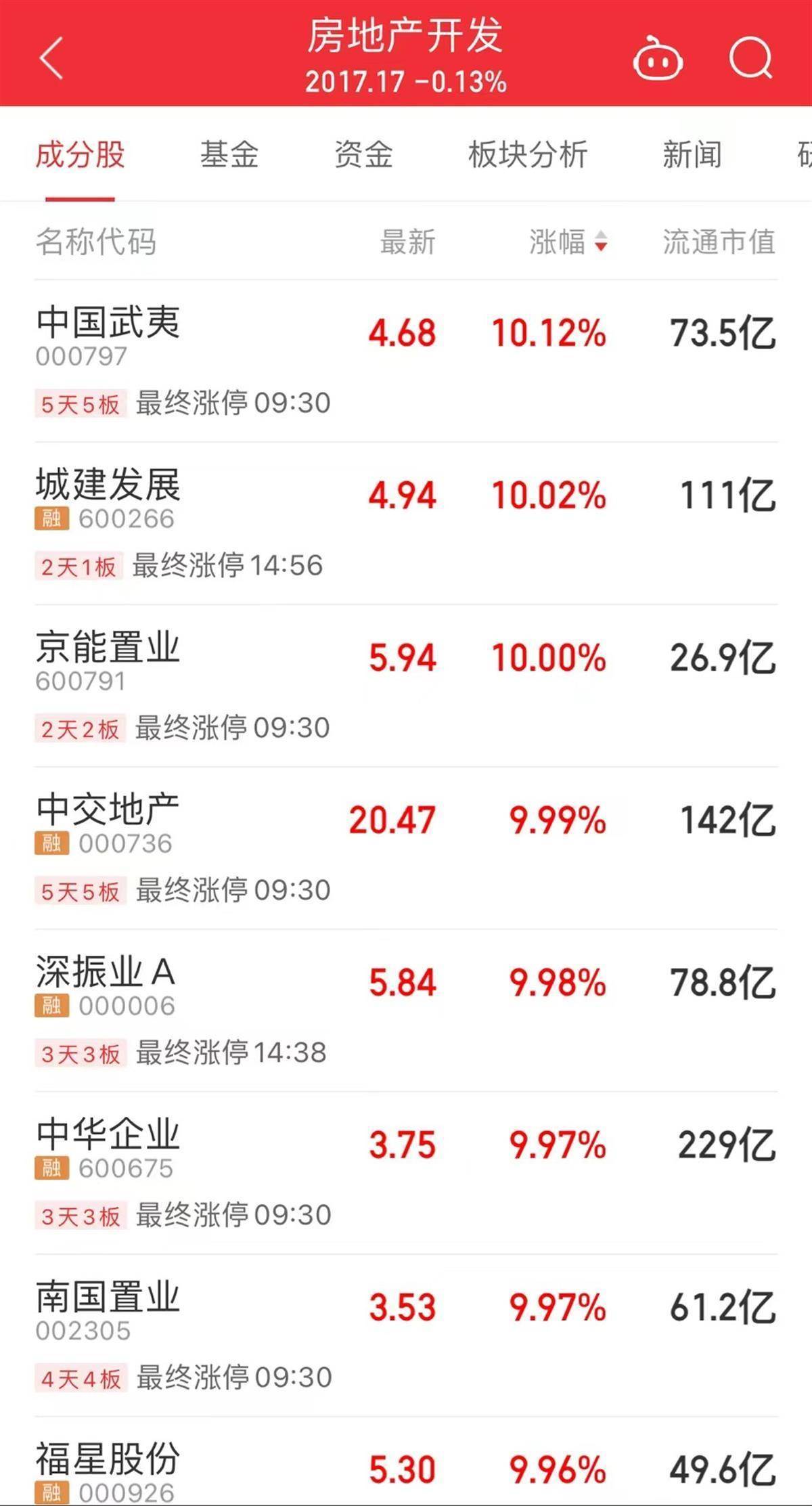
Task: Open the 板块分析 tab
Action: (528, 155)
